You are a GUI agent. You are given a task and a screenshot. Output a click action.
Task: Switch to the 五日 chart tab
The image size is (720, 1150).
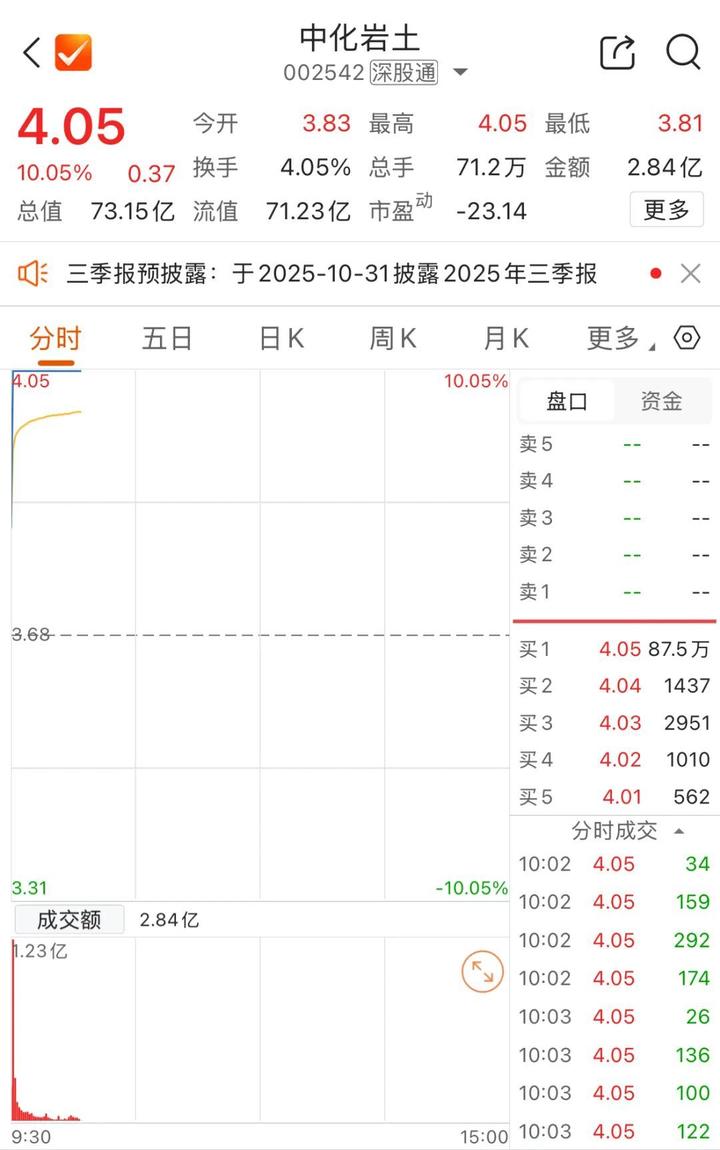166,338
